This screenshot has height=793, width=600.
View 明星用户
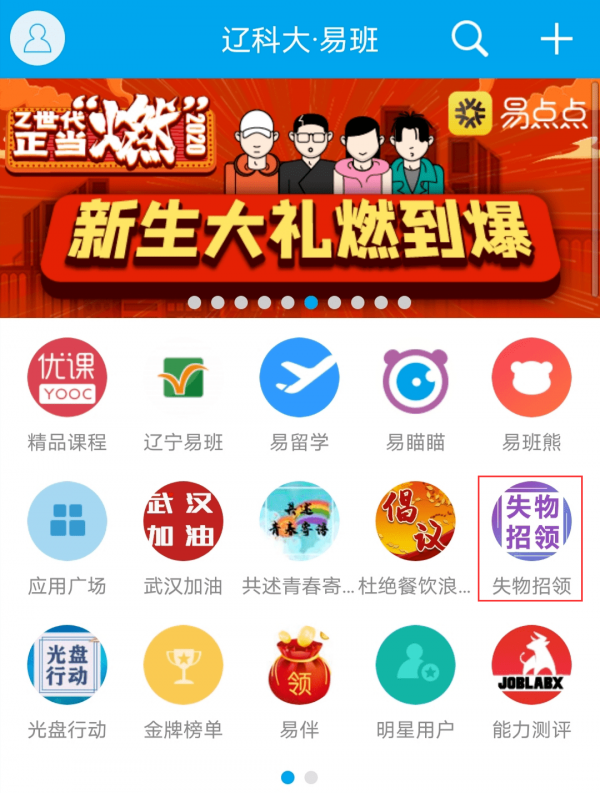415,665
